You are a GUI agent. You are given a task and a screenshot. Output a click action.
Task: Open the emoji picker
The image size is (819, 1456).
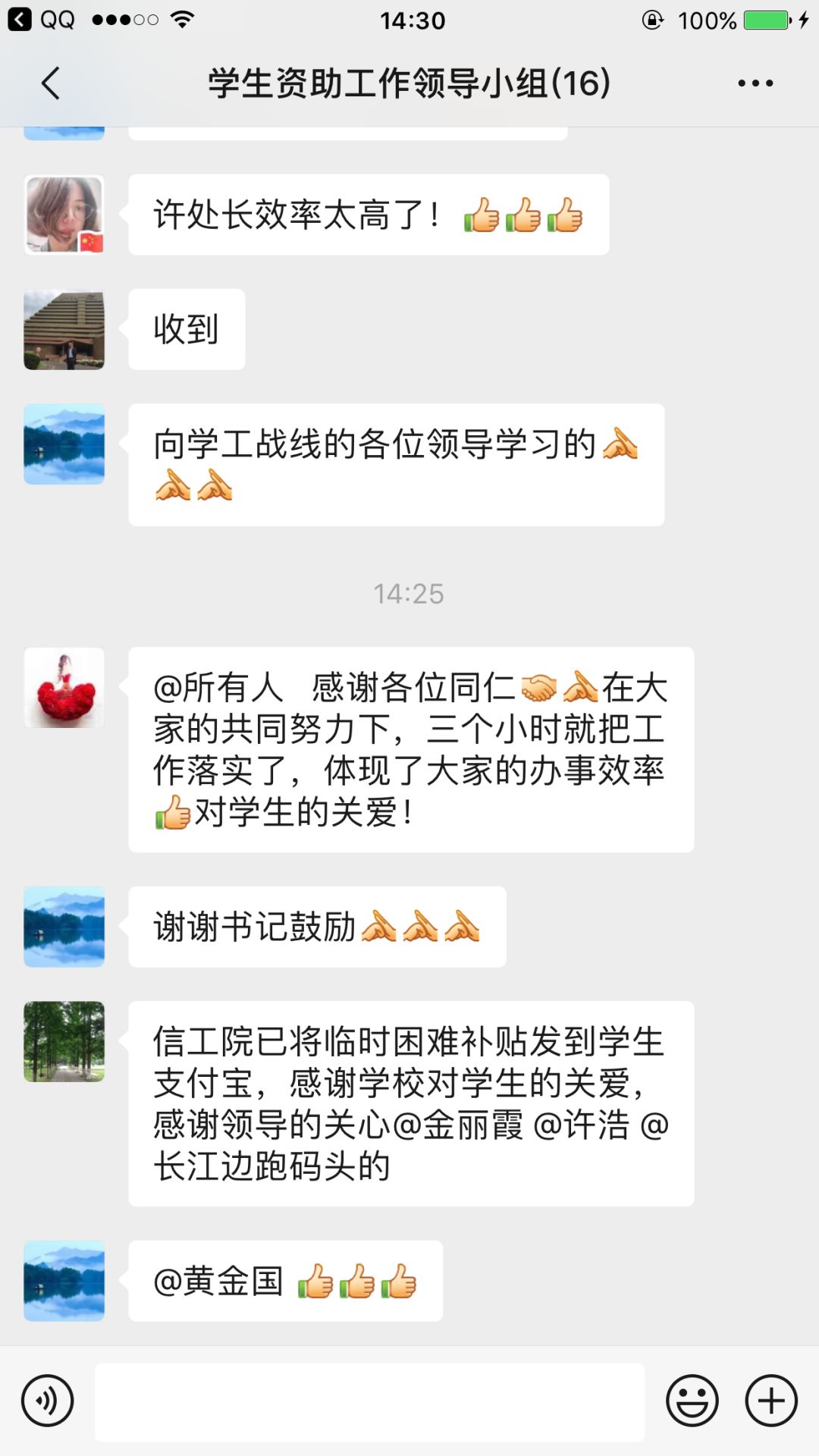point(692,1401)
